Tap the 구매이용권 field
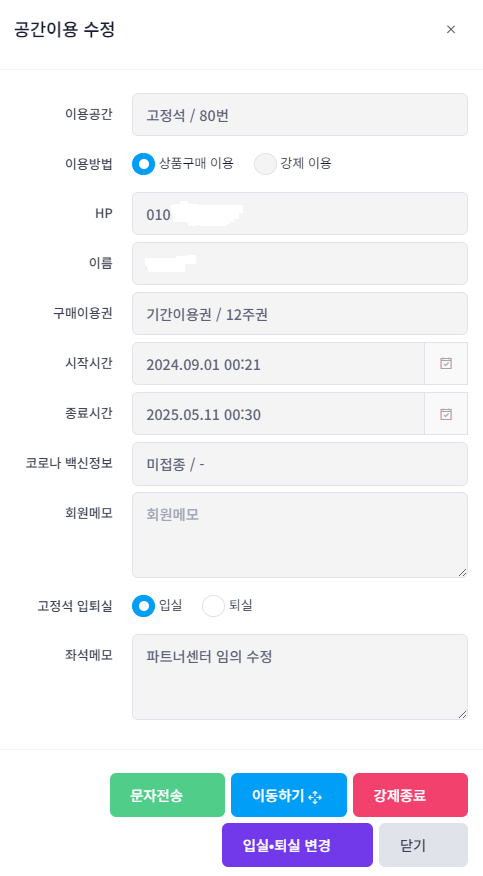483x876 pixels. [x=300, y=313]
